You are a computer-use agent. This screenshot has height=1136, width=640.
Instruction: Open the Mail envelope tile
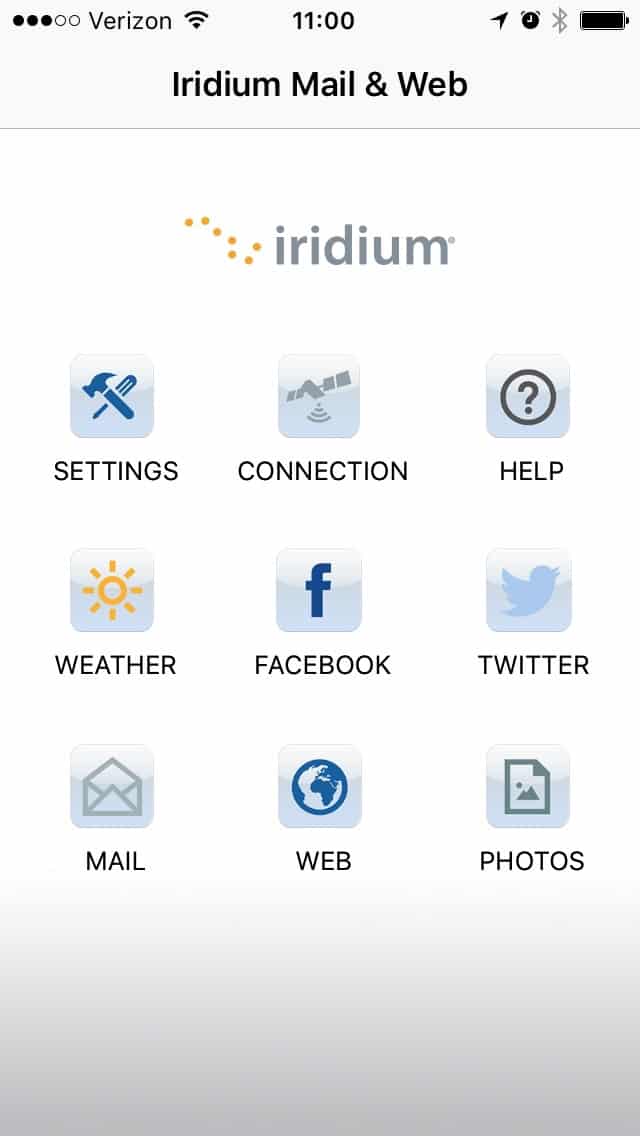point(112,786)
